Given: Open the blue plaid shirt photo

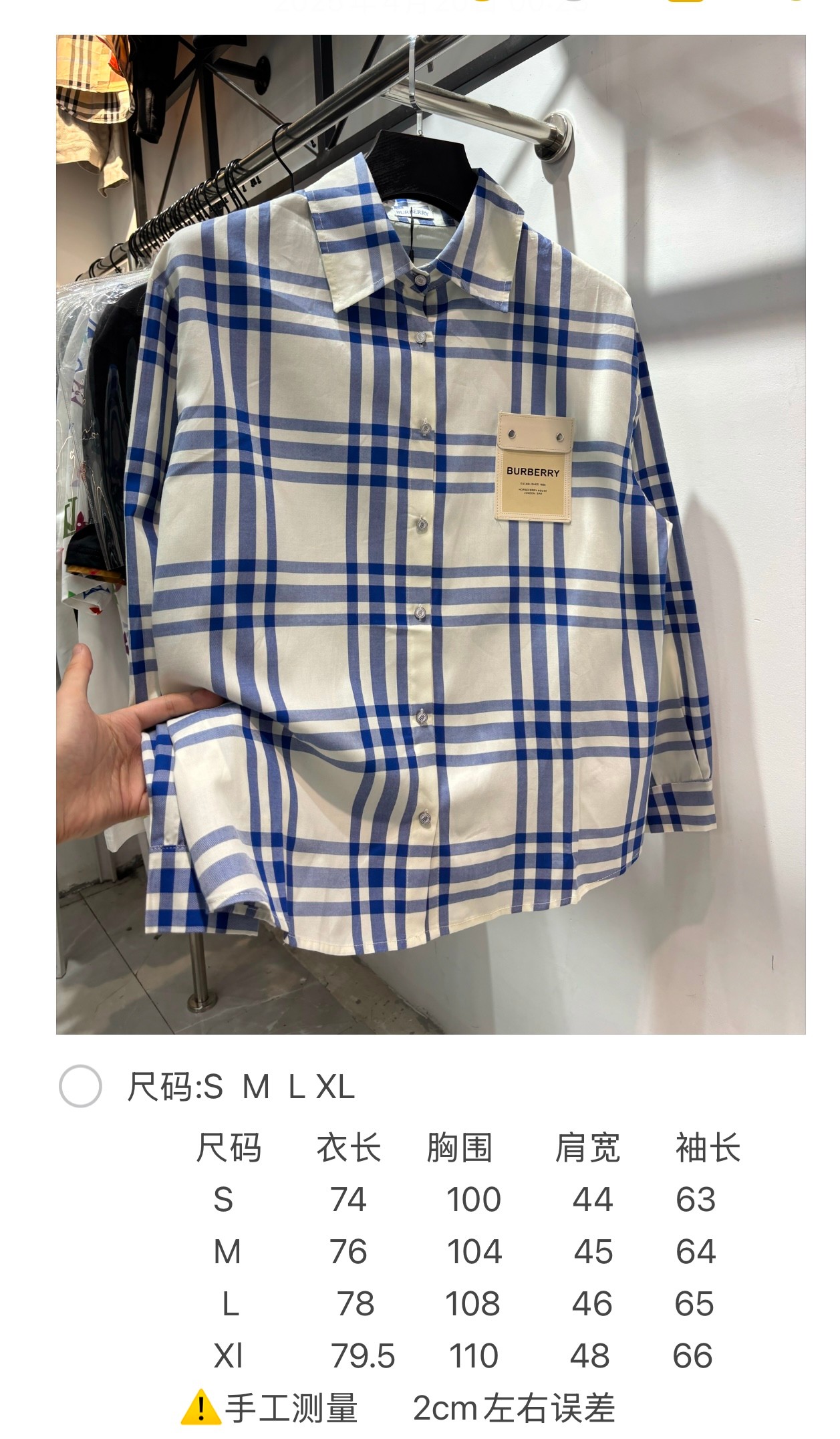Looking at the screenshot, I should coord(430,535).
